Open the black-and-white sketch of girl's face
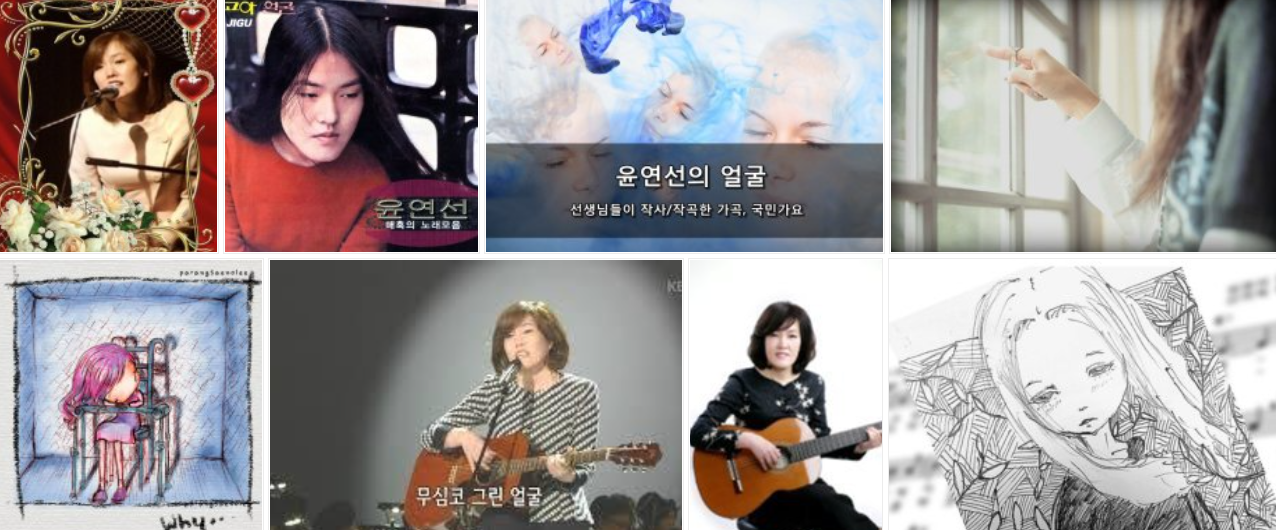Viewport: 1276px width, 530px height. tap(1082, 395)
